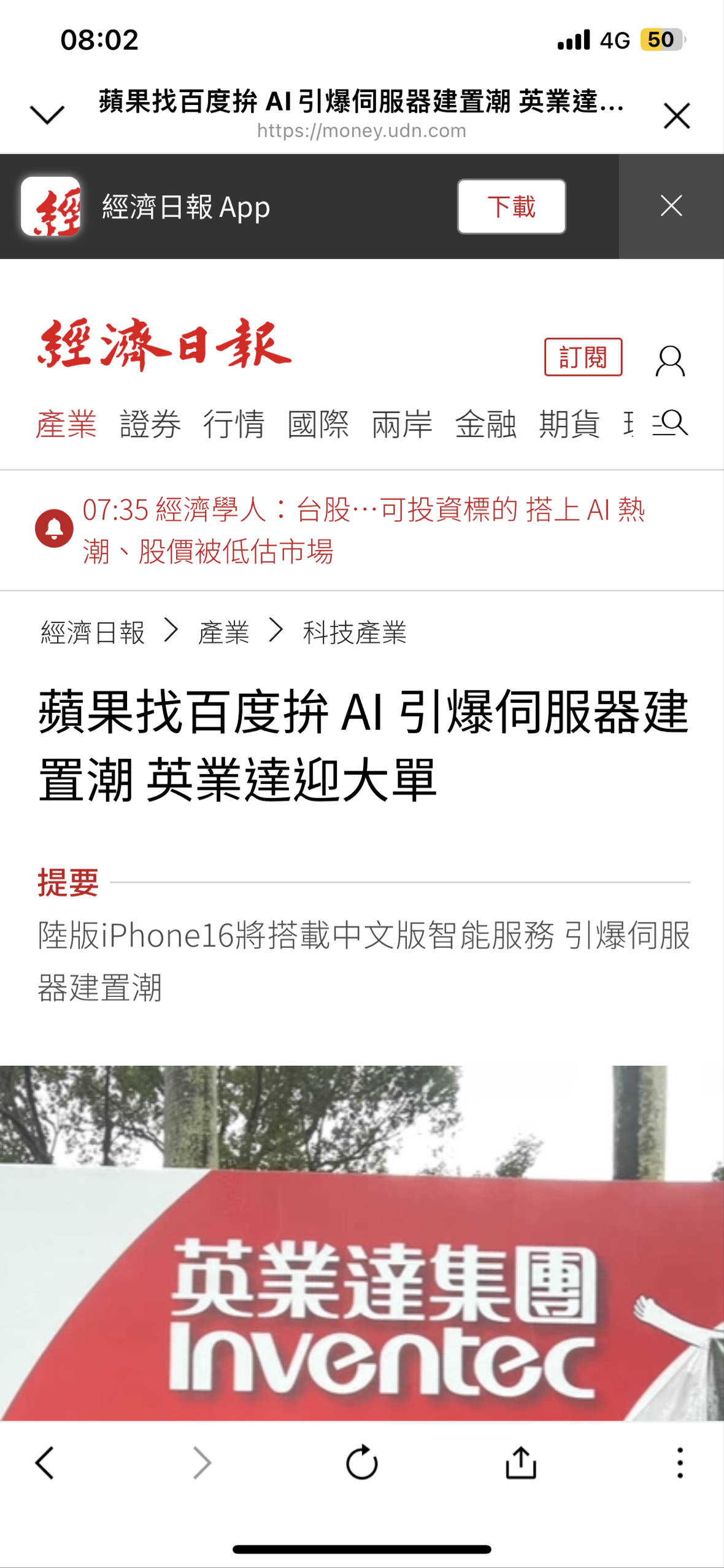This screenshot has height=1568, width=724.
Task: Share this article
Action: (520, 1463)
